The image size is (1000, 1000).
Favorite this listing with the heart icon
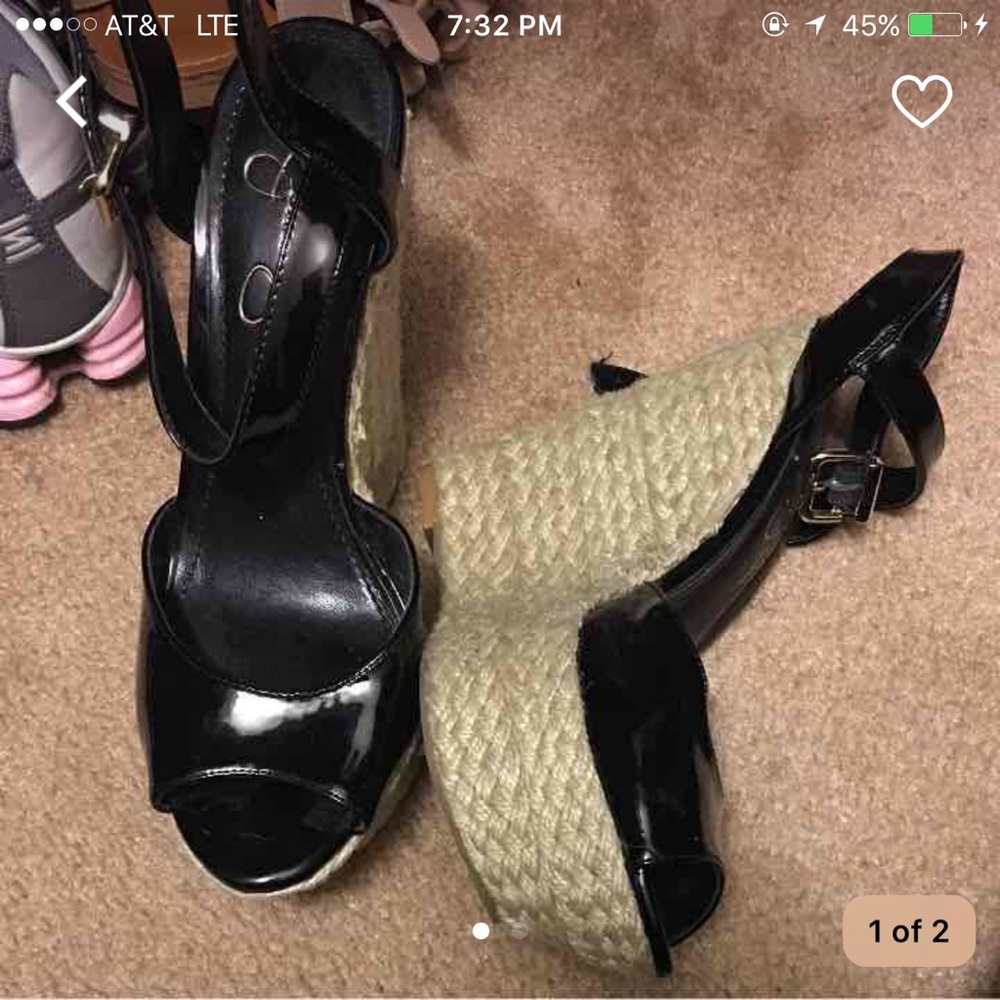[x=921, y=102]
